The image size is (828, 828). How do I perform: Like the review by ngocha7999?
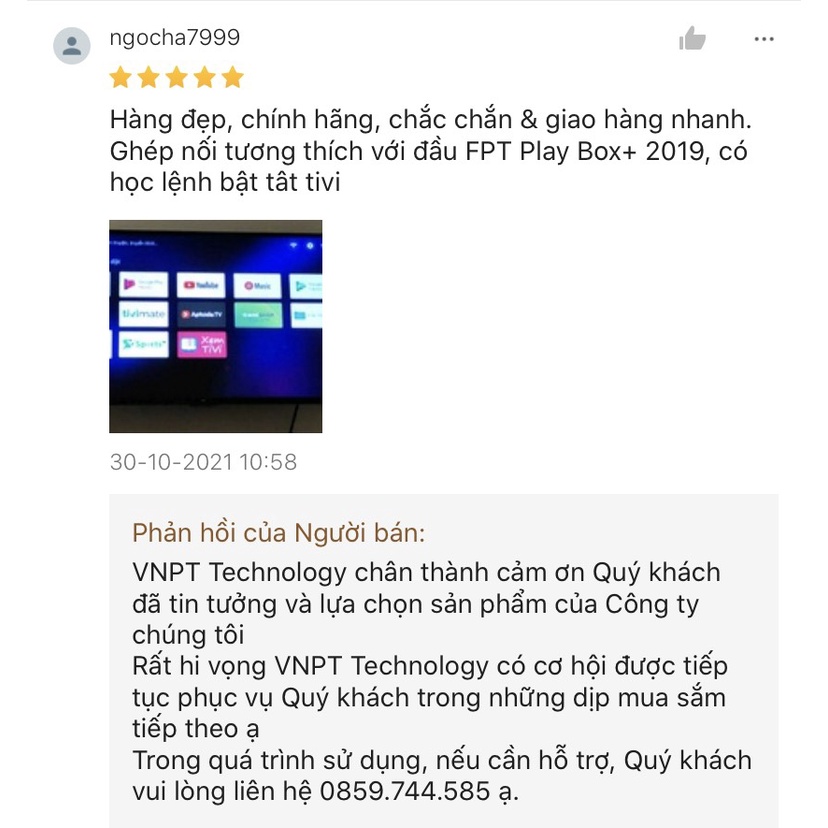[692, 39]
